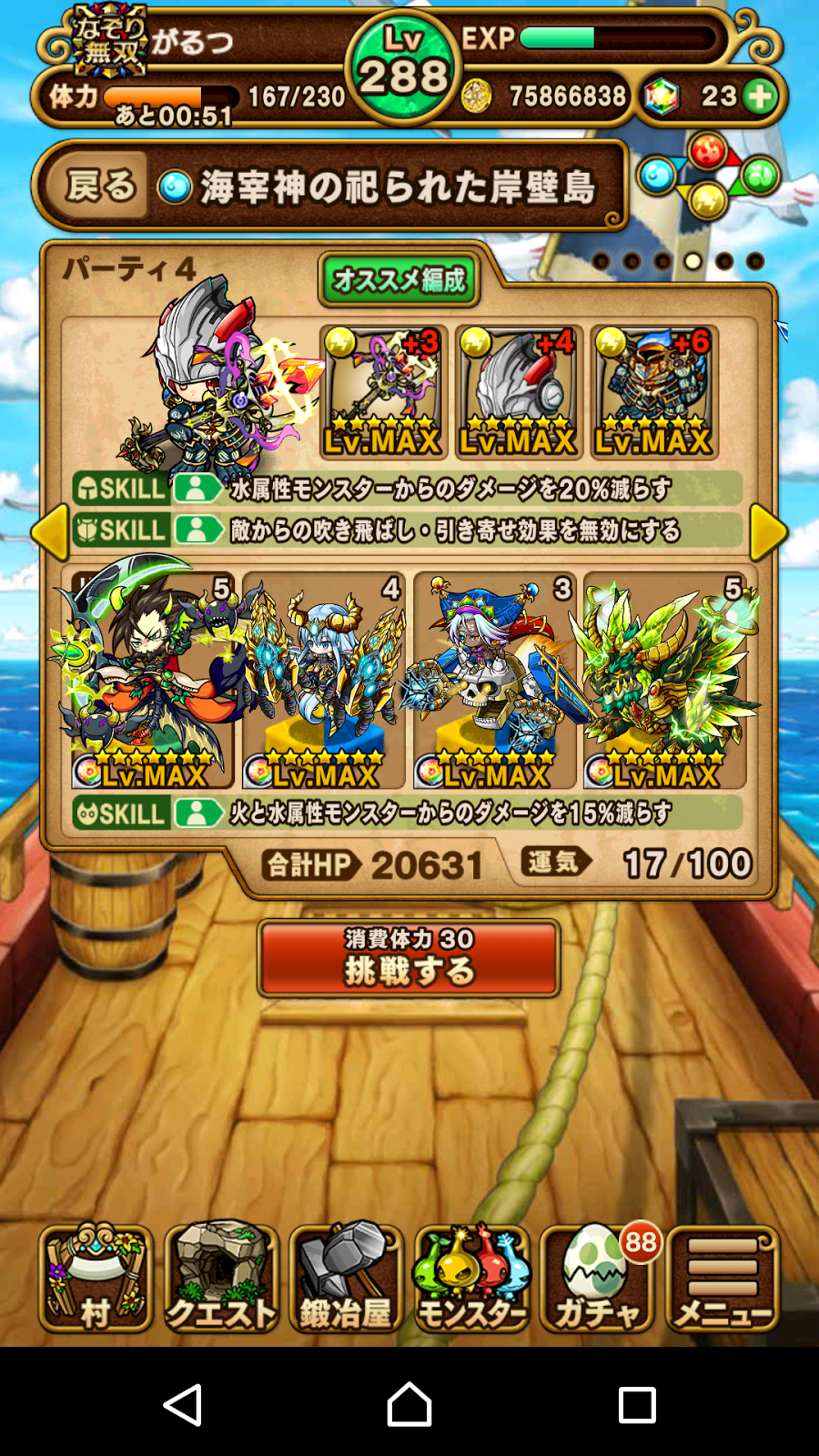Go to the previous party with the left arrow
The width and height of the screenshot is (819, 1456).
[50, 532]
